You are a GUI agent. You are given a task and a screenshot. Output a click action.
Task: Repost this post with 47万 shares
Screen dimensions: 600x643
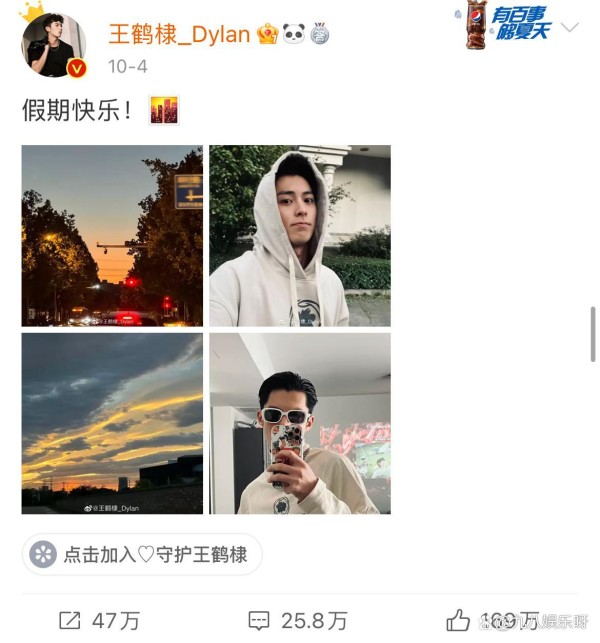click(98, 620)
